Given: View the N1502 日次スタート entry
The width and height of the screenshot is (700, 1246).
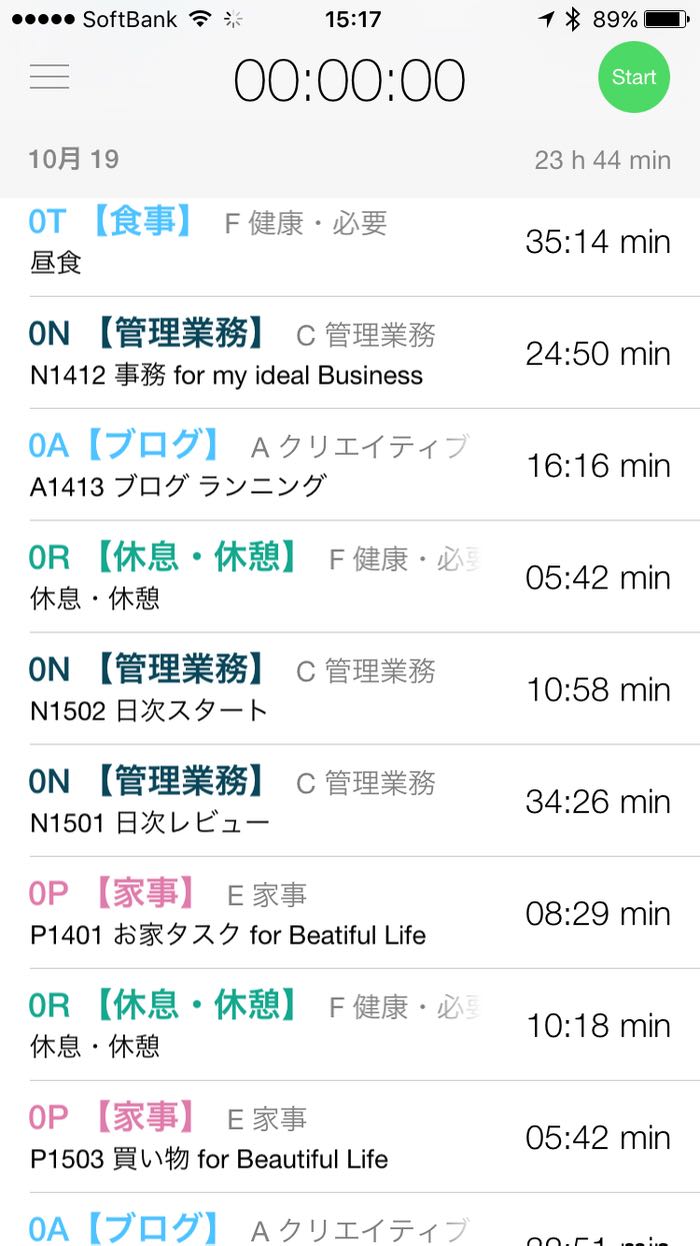Looking at the screenshot, I should pos(350,690).
